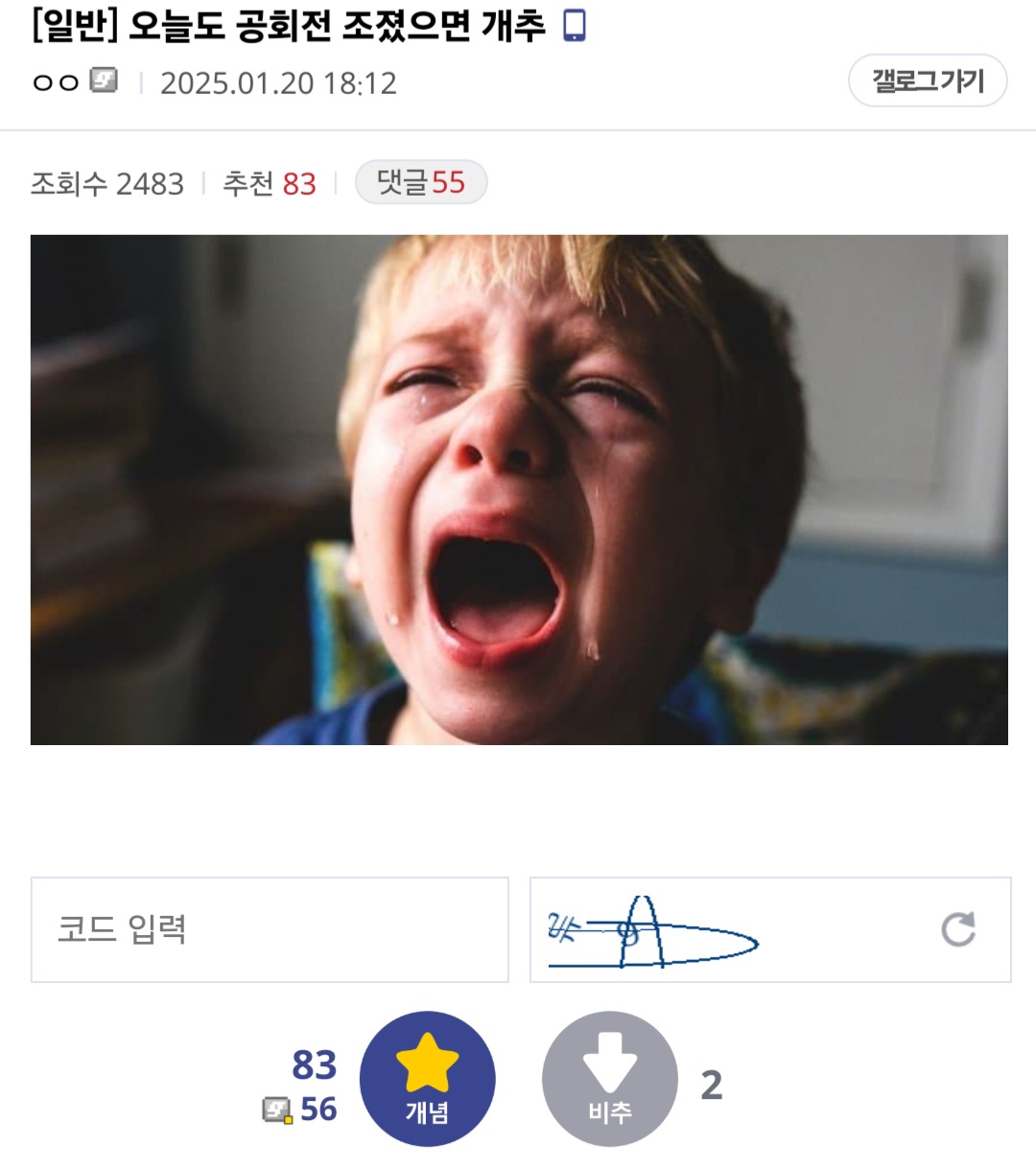
Task: Downvote the post with the 비추 button
Action: coord(610,1079)
